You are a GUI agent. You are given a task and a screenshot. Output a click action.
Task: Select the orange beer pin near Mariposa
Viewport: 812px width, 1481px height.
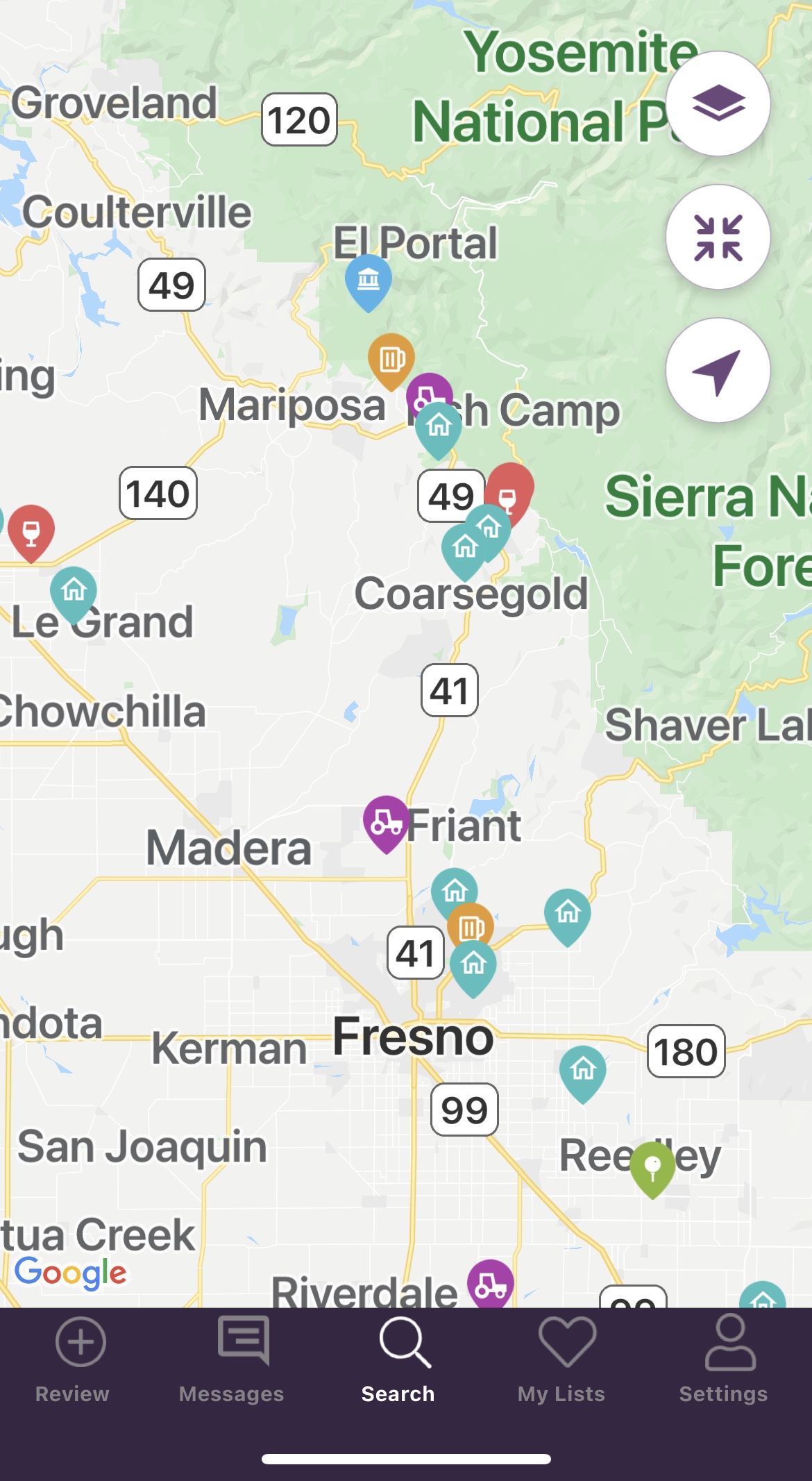pyautogui.click(x=391, y=358)
